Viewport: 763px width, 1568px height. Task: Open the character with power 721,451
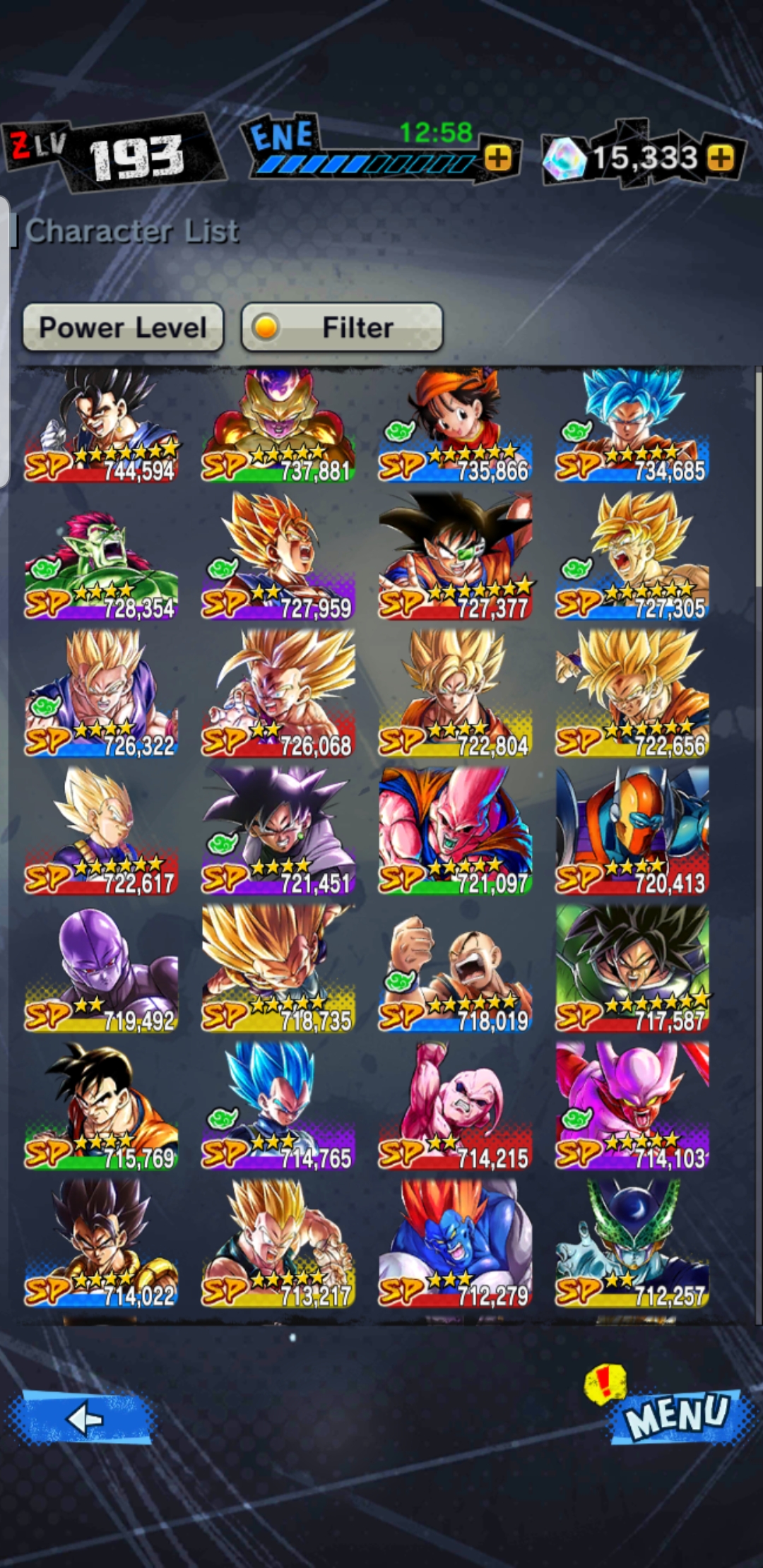[278, 831]
